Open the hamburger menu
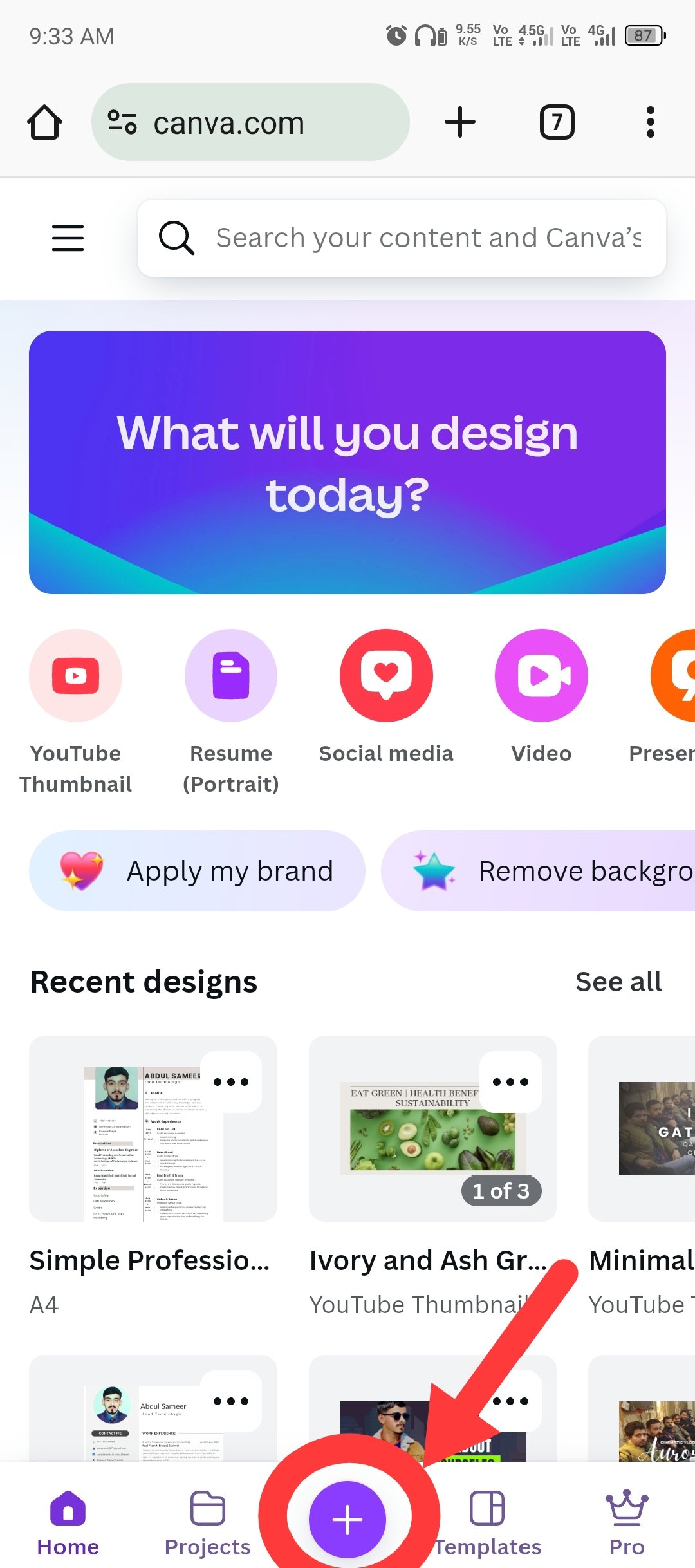Viewport: 695px width, 1568px height. 68,238
